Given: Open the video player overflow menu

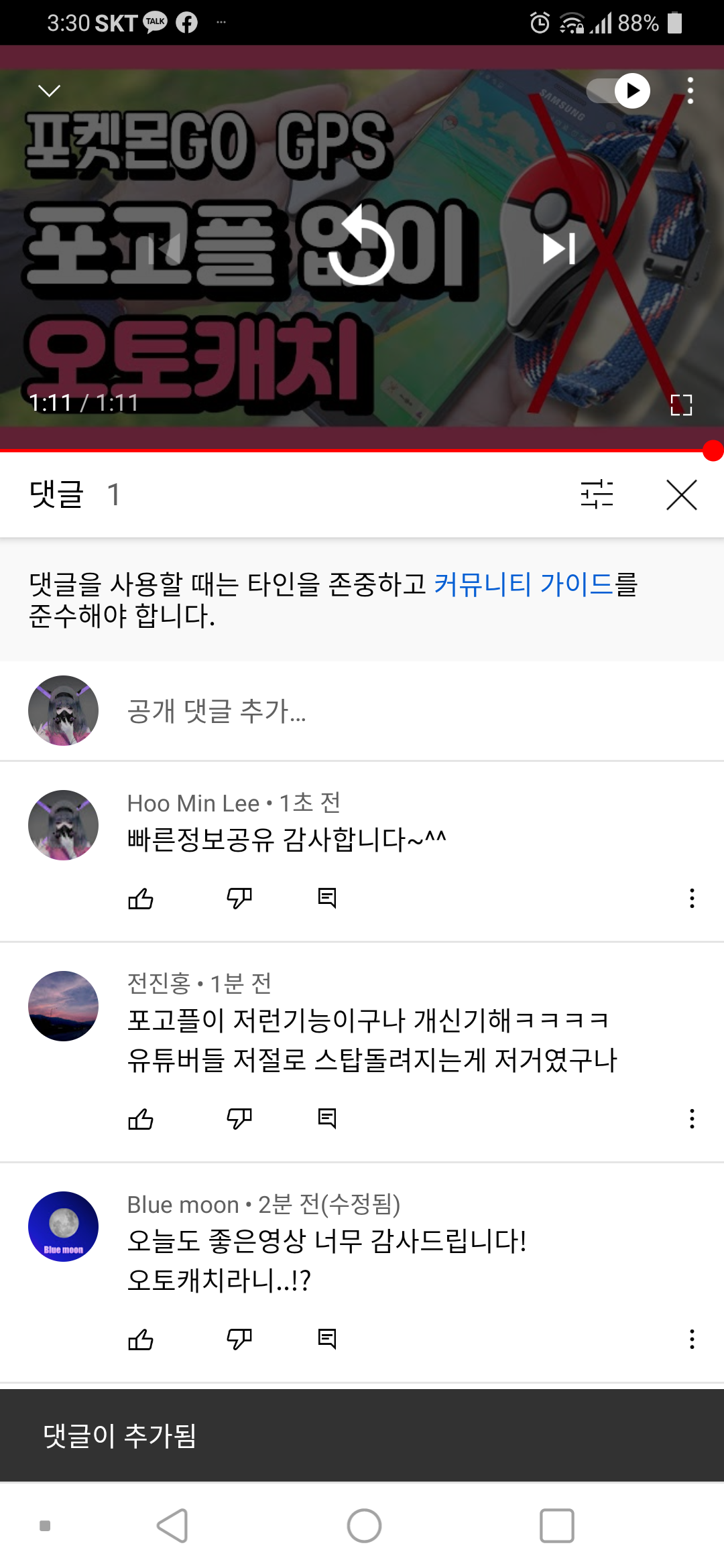Looking at the screenshot, I should click(x=690, y=90).
